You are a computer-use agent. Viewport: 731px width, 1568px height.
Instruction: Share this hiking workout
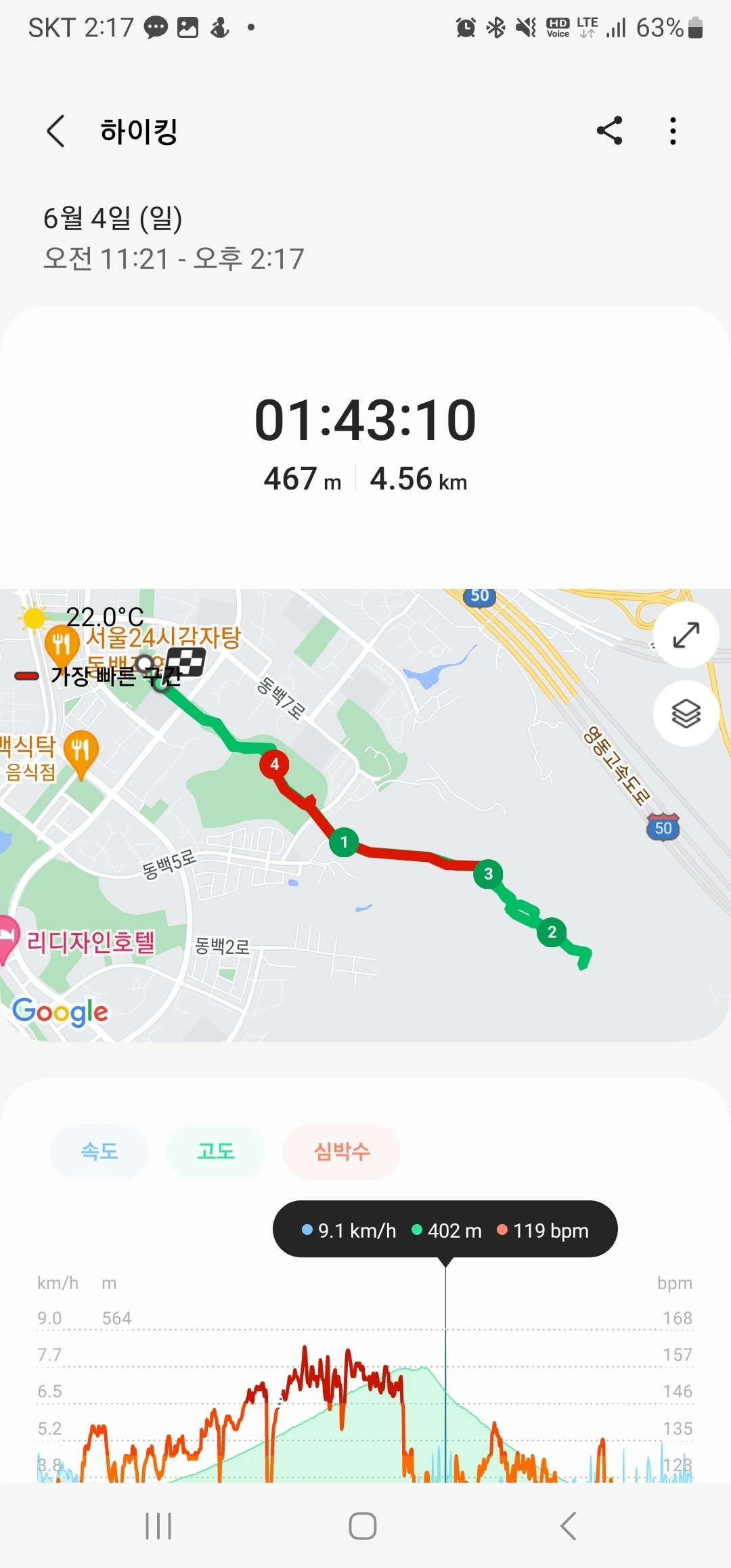tap(609, 131)
